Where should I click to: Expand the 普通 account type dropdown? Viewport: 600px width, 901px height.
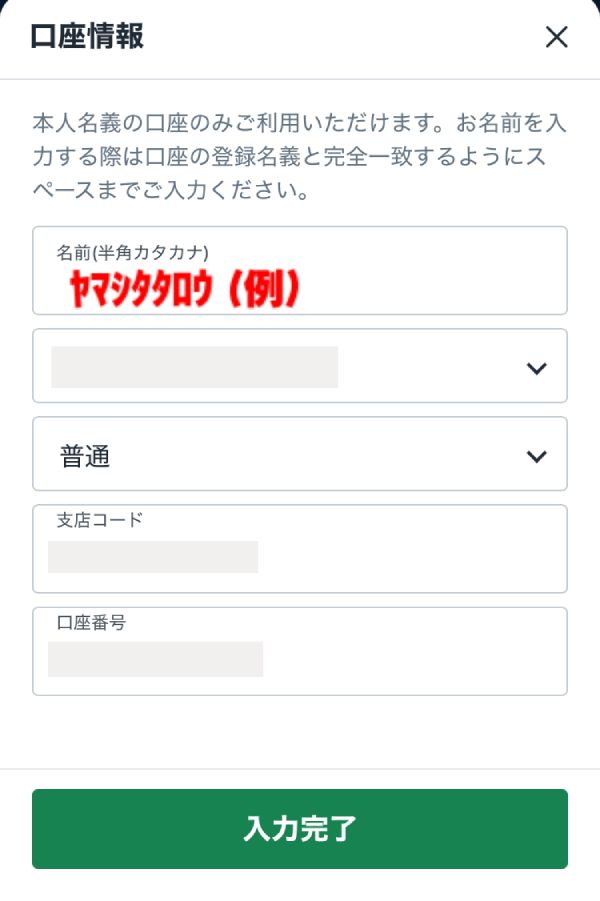tap(300, 455)
